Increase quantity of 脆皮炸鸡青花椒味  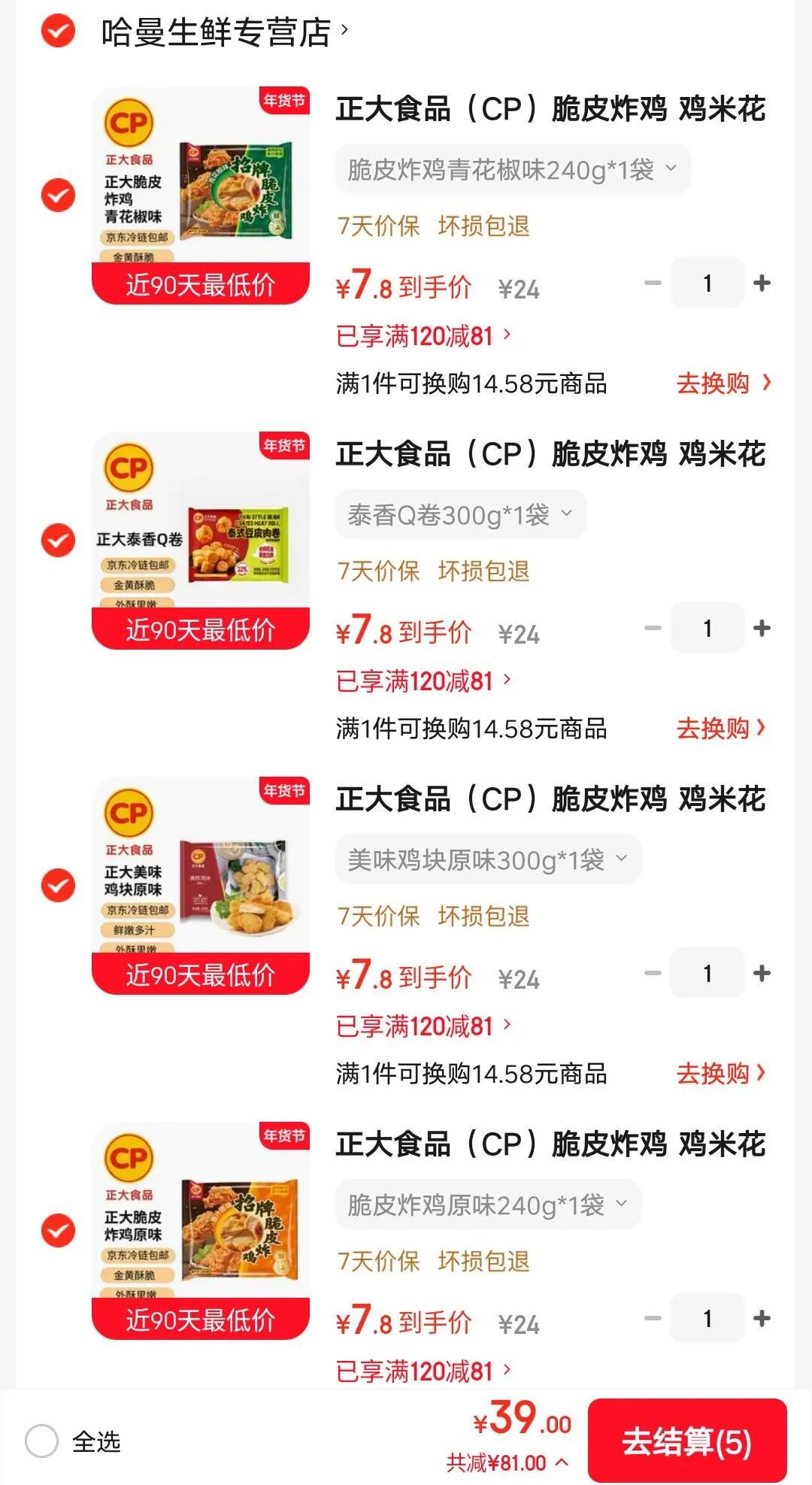coord(762,283)
